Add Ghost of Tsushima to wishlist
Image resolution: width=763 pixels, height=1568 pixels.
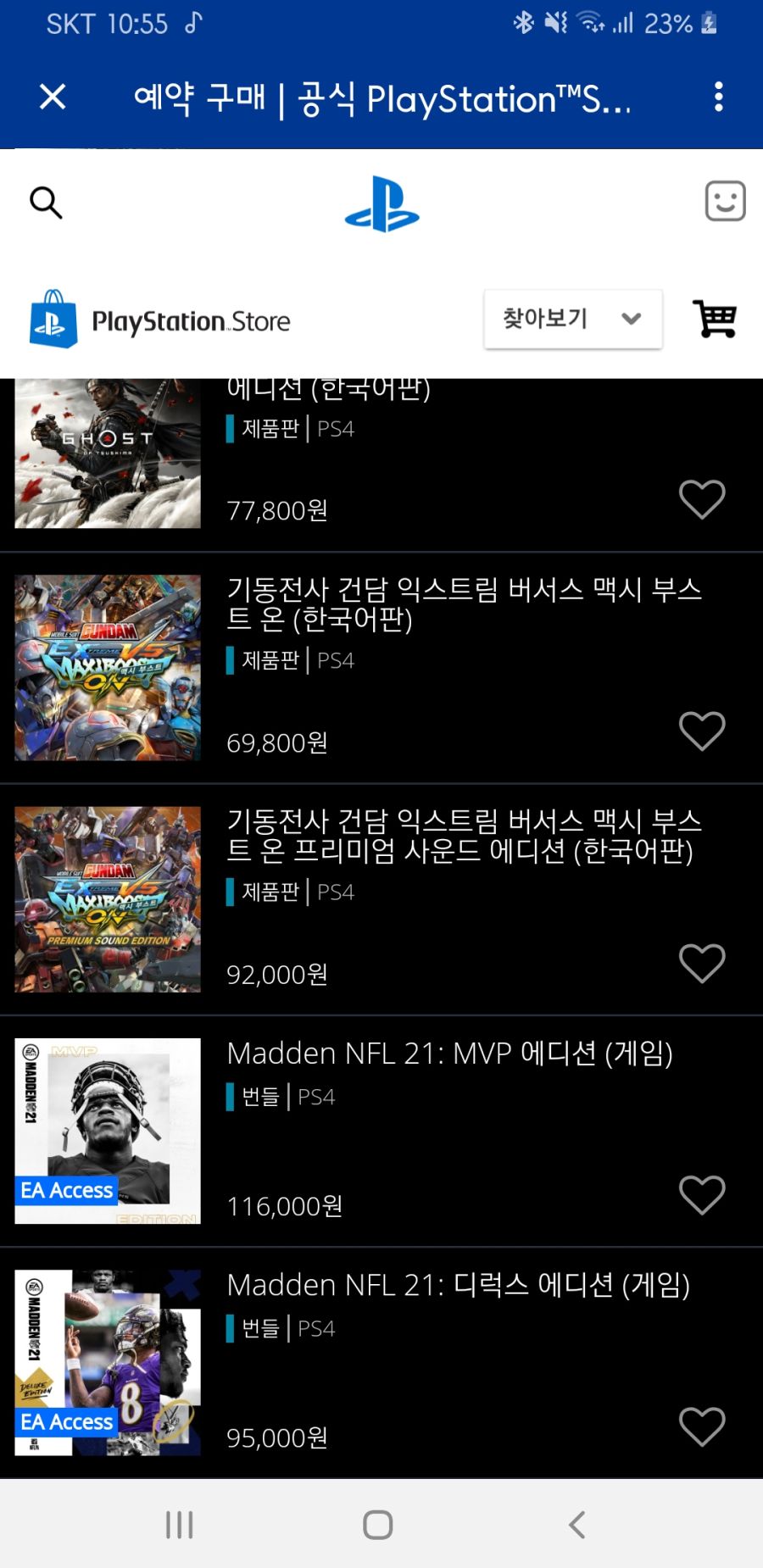click(x=702, y=499)
